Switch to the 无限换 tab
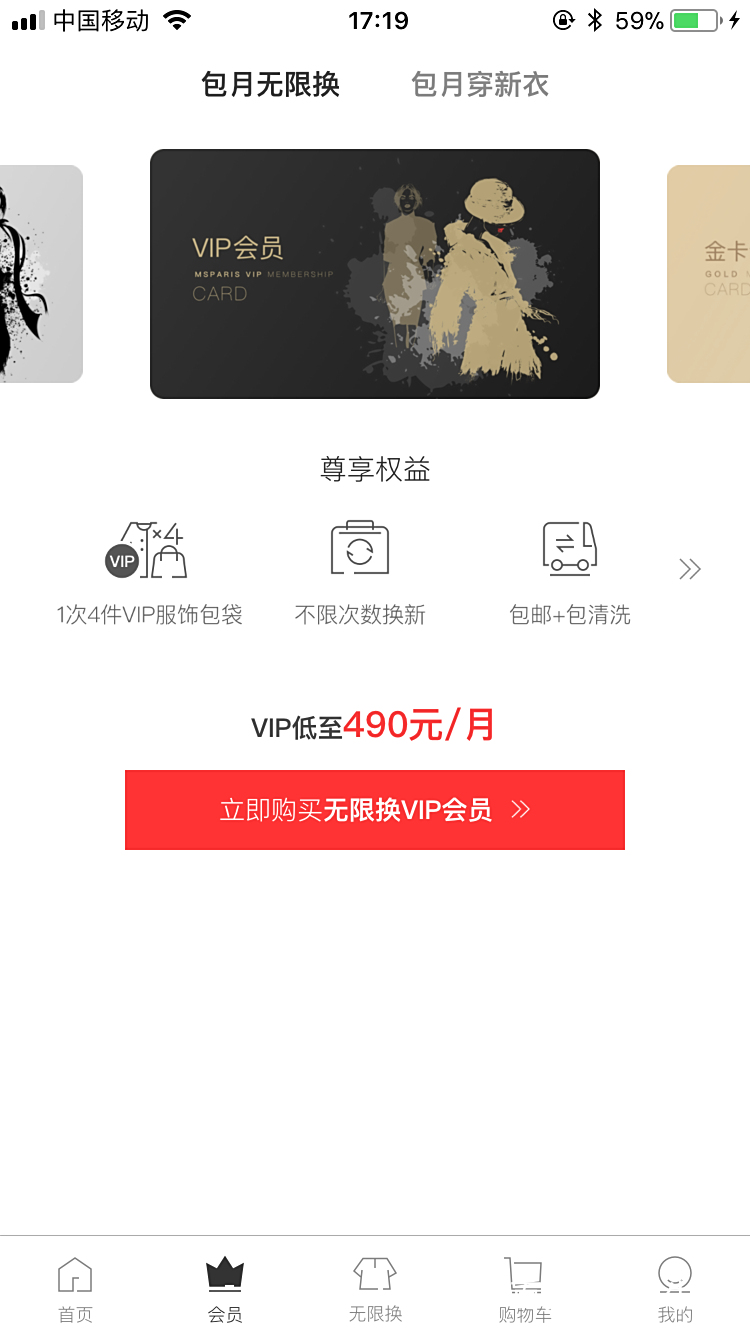This screenshot has width=750, height=1334. point(375,1288)
